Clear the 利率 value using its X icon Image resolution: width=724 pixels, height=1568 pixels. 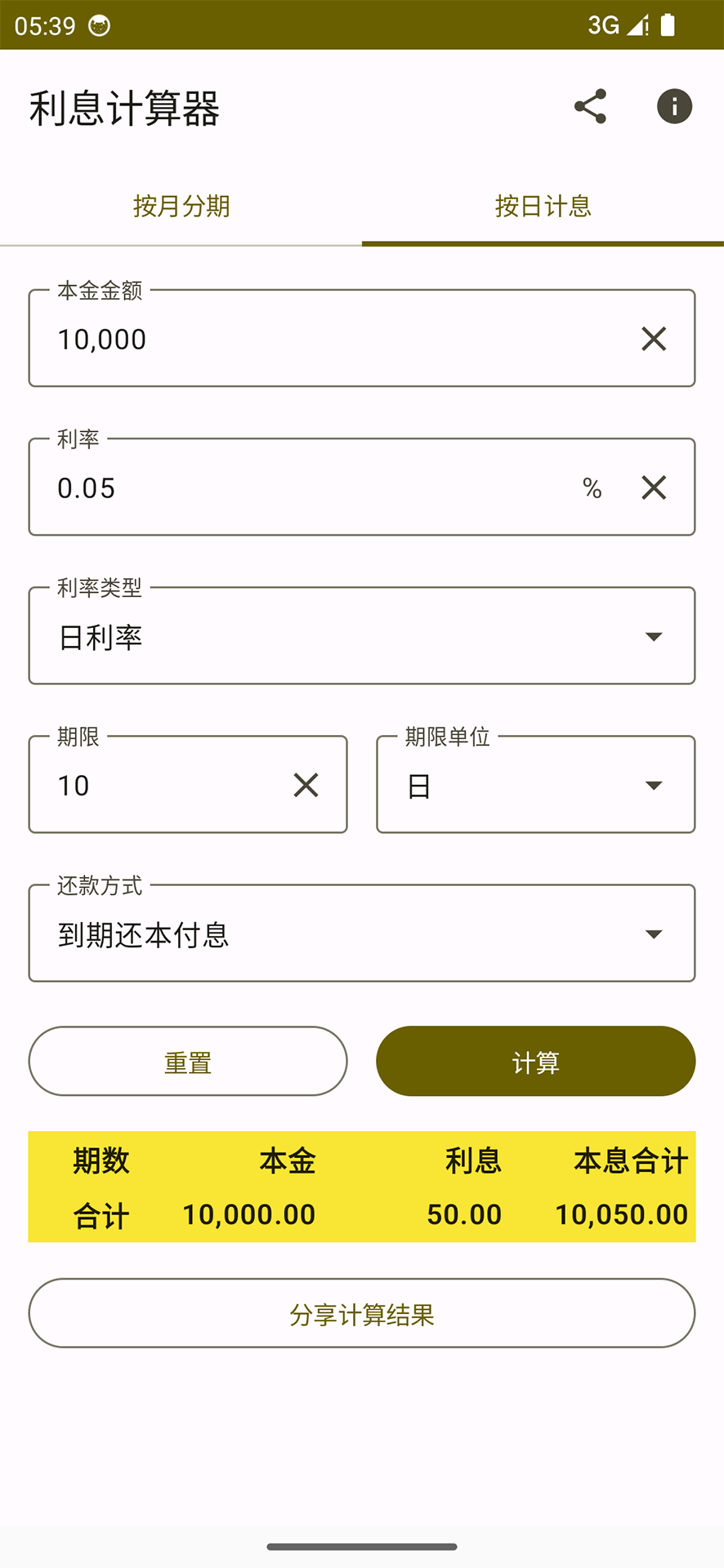653,488
